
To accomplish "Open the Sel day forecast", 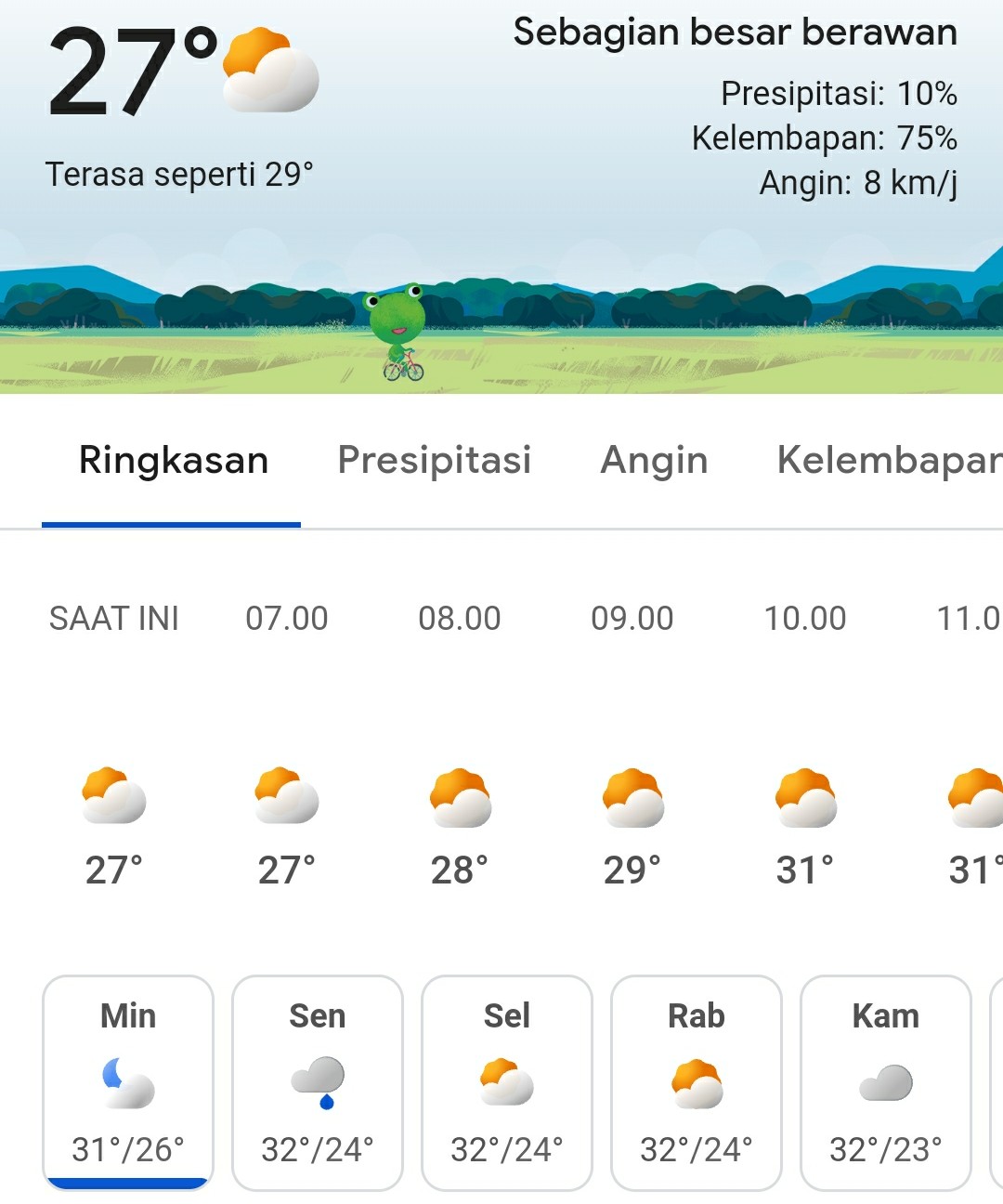I will 507,1082.
